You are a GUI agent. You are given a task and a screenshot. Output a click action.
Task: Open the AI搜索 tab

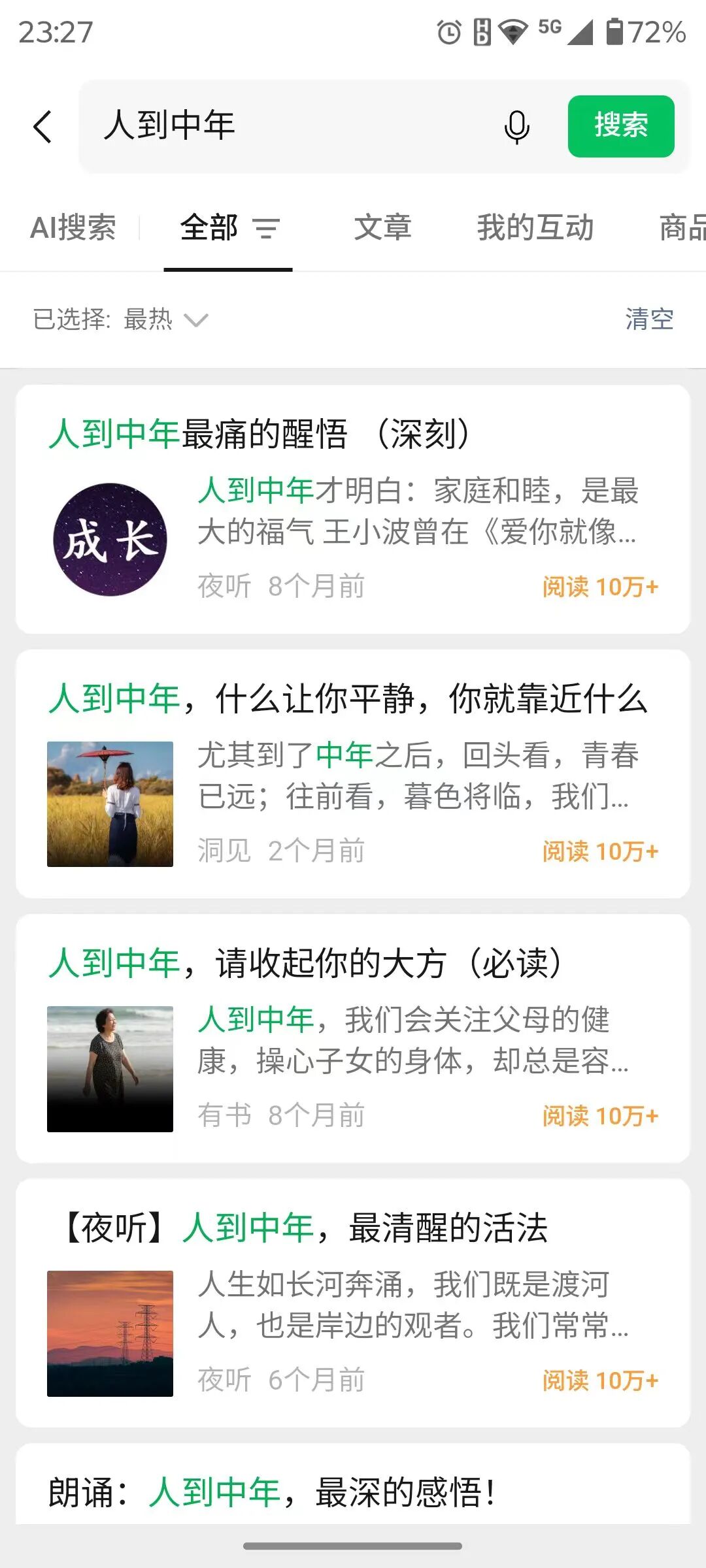tap(74, 228)
